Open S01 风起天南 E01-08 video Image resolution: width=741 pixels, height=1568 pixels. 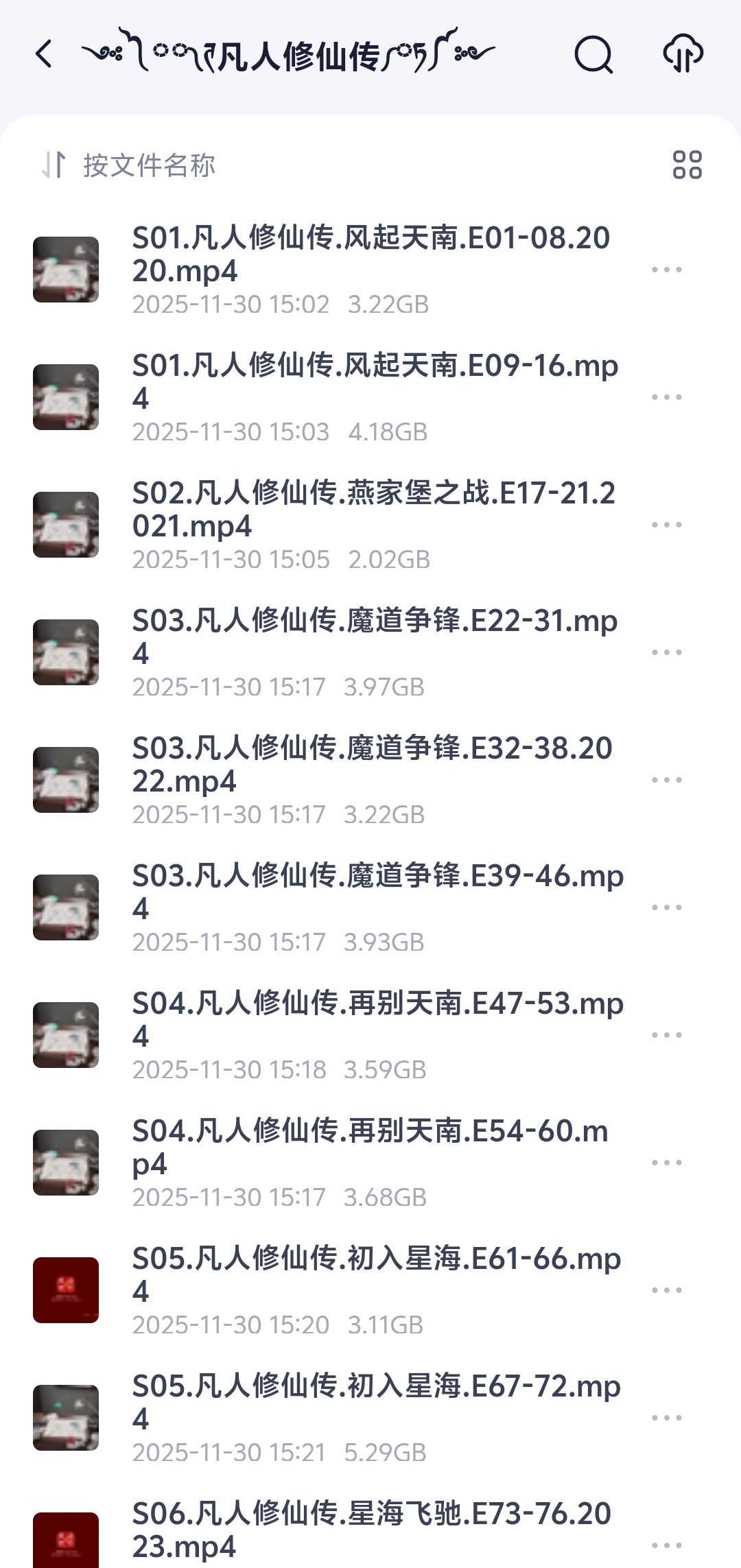tap(370, 255)
